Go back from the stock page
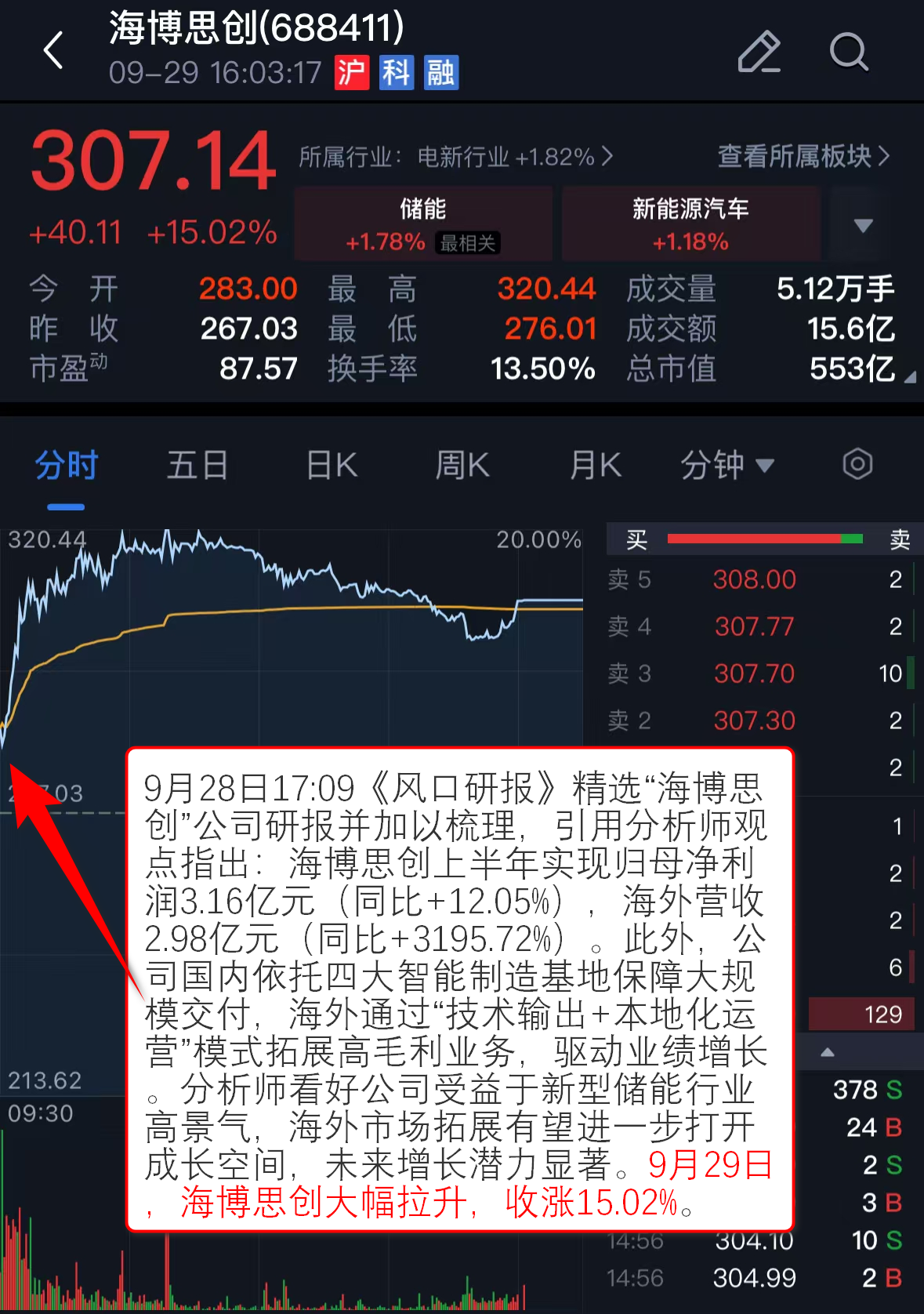924x1314 pixels. pos(53,52)
